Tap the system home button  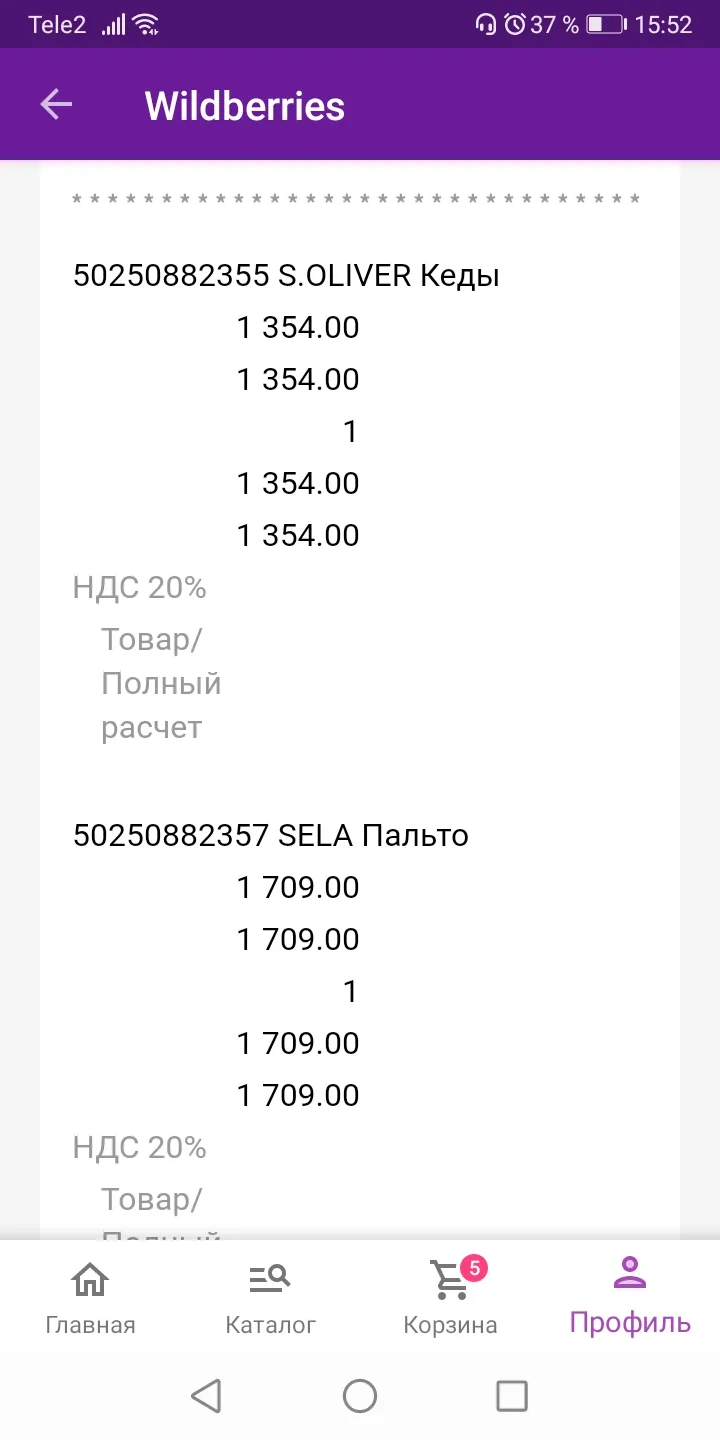point(360,1395)
